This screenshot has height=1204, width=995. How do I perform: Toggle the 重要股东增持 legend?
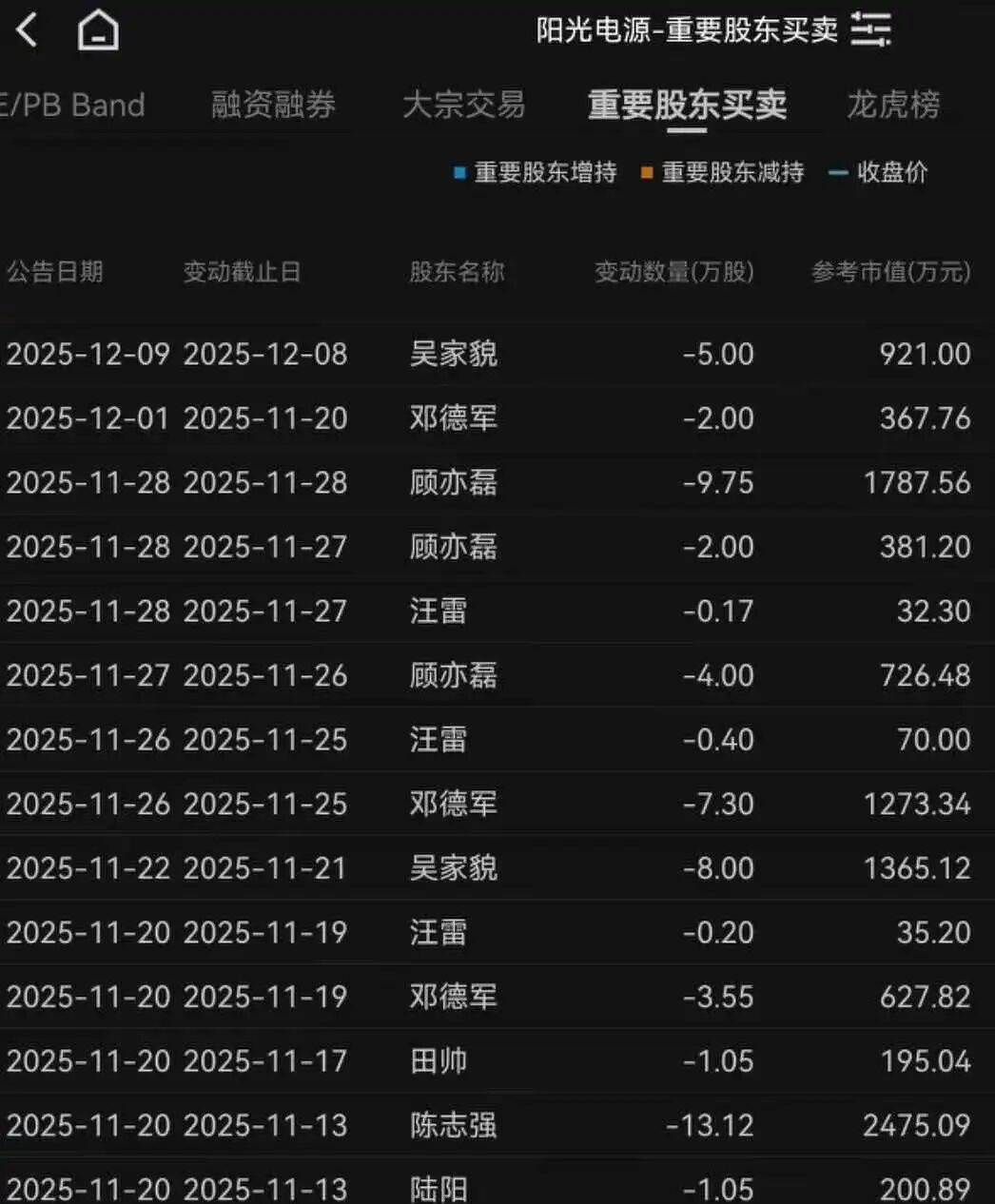[536, 172]
